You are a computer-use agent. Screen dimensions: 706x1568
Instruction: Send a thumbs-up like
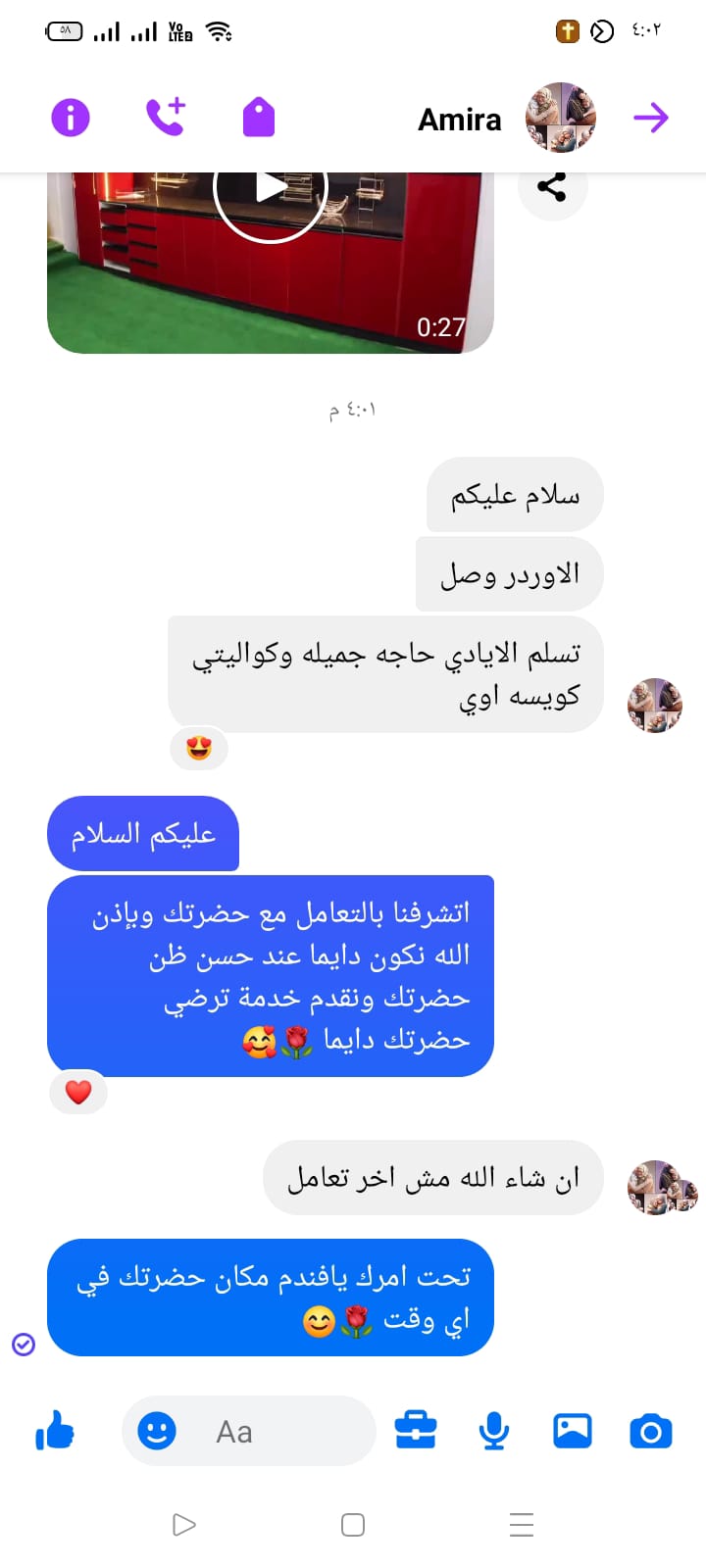55,1432
